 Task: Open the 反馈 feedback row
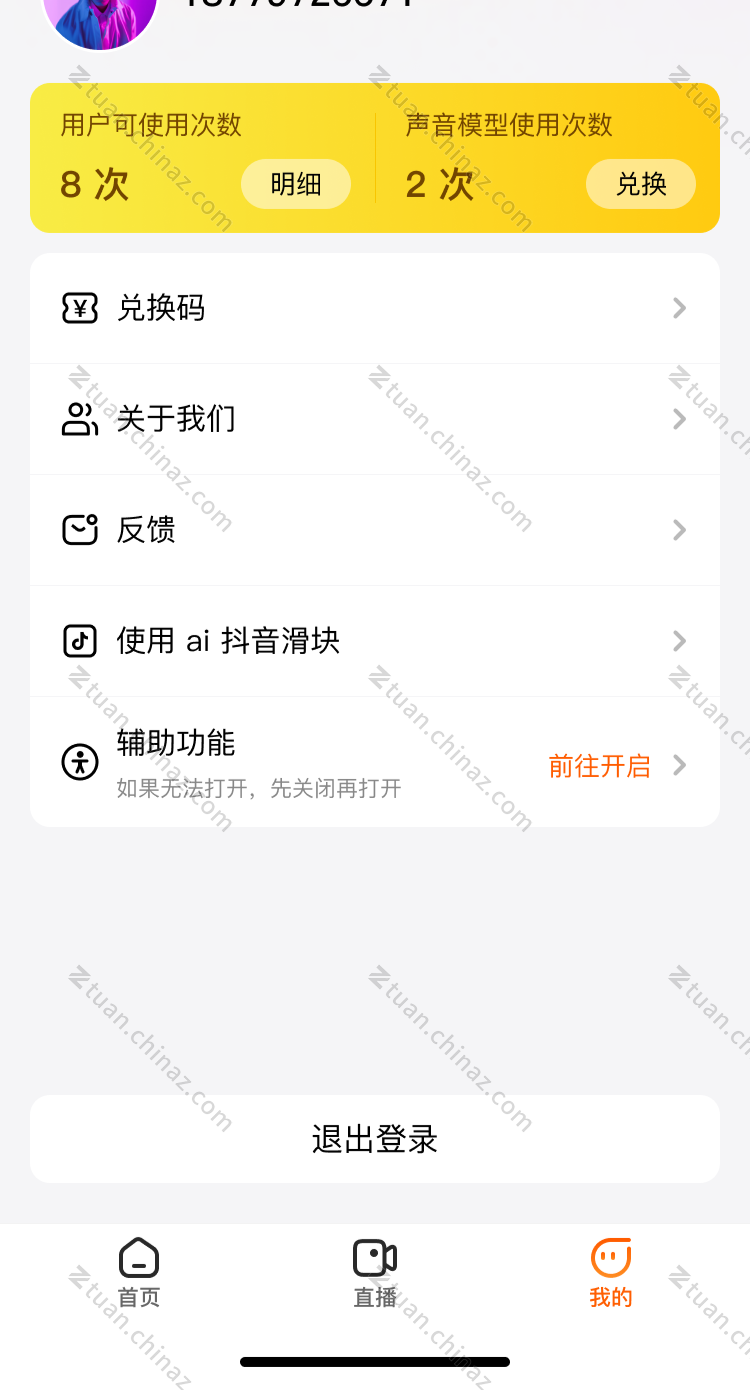pyautogui.click(x=375, y=530)
